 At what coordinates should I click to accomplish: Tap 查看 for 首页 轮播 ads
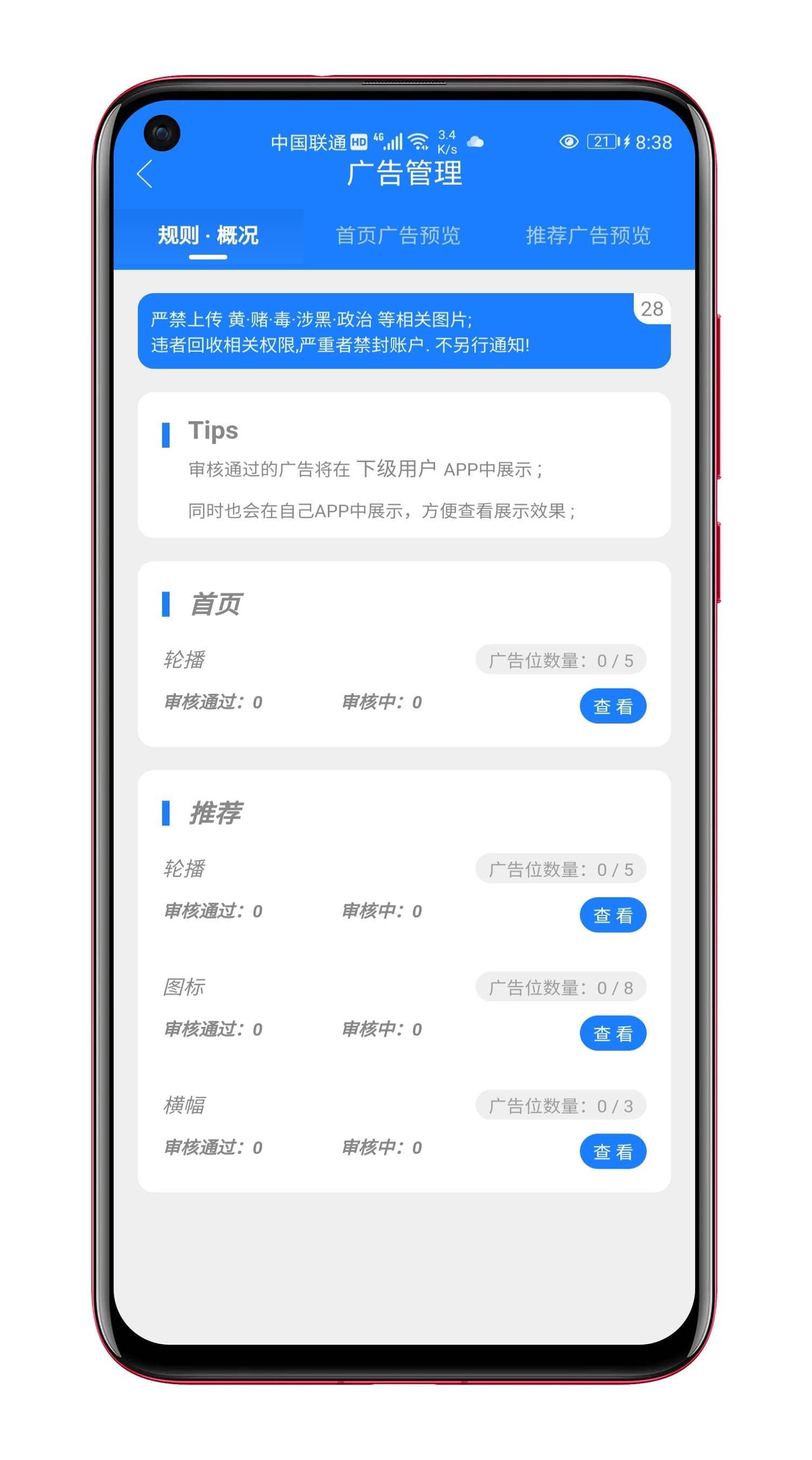(x=613, y=706)
